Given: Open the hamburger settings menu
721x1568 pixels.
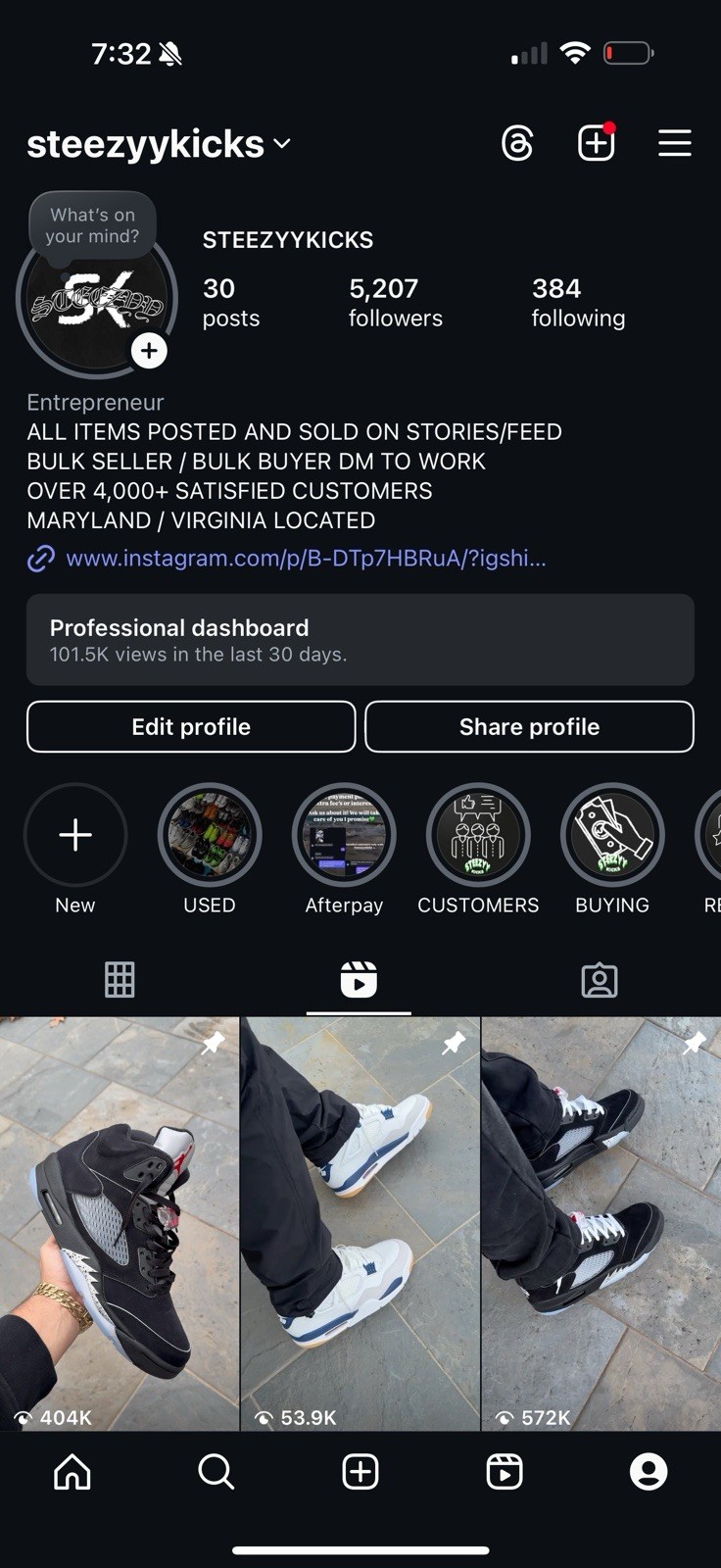Looking at the screenshot, I should (674, 144).
